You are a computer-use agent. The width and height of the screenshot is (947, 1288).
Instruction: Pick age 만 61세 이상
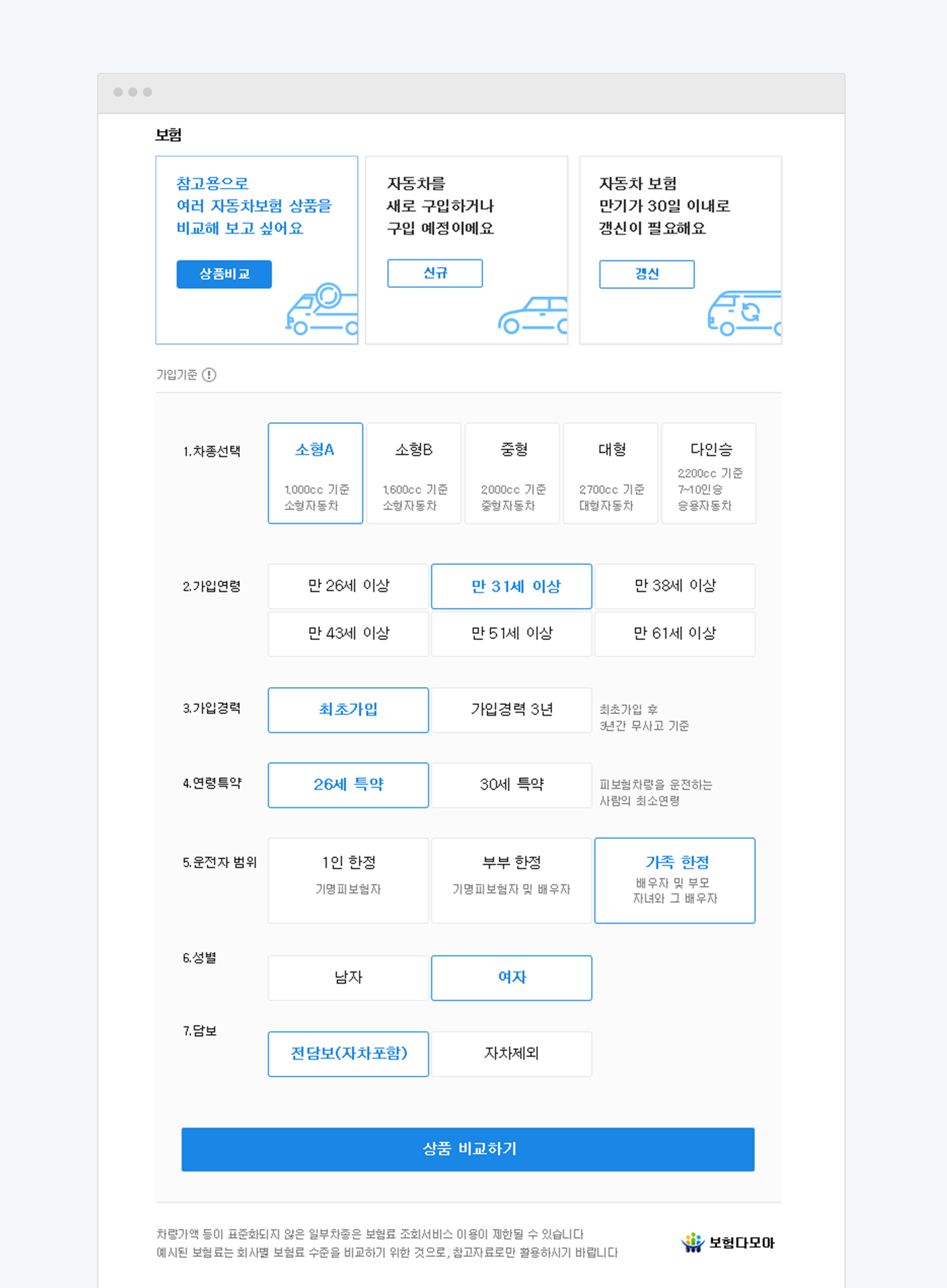point(675,633)
